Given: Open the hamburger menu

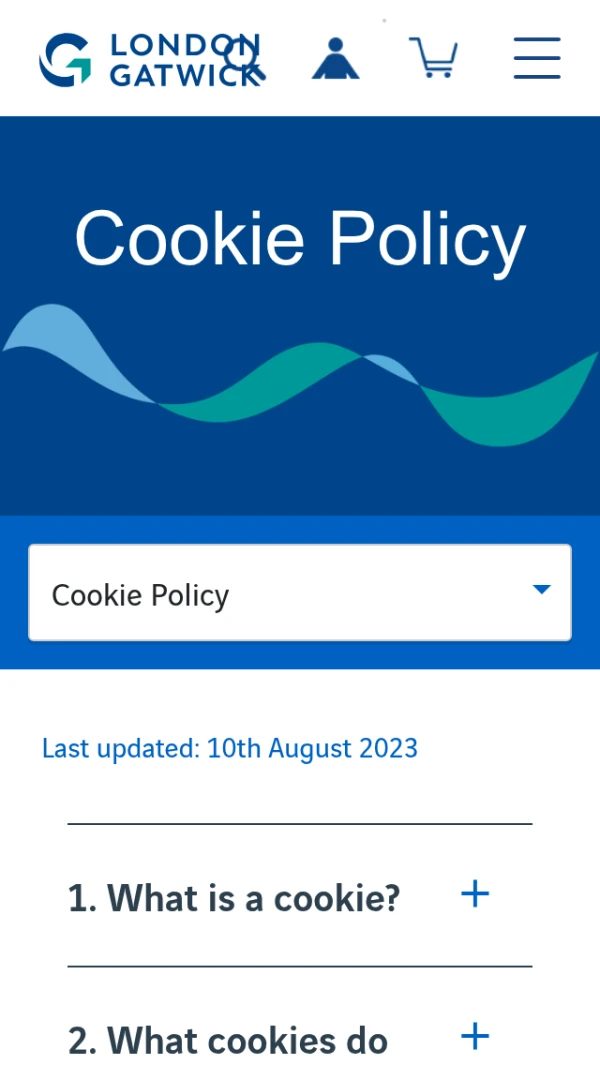Looking at the screenshot, I should click(x=537, y=59).
